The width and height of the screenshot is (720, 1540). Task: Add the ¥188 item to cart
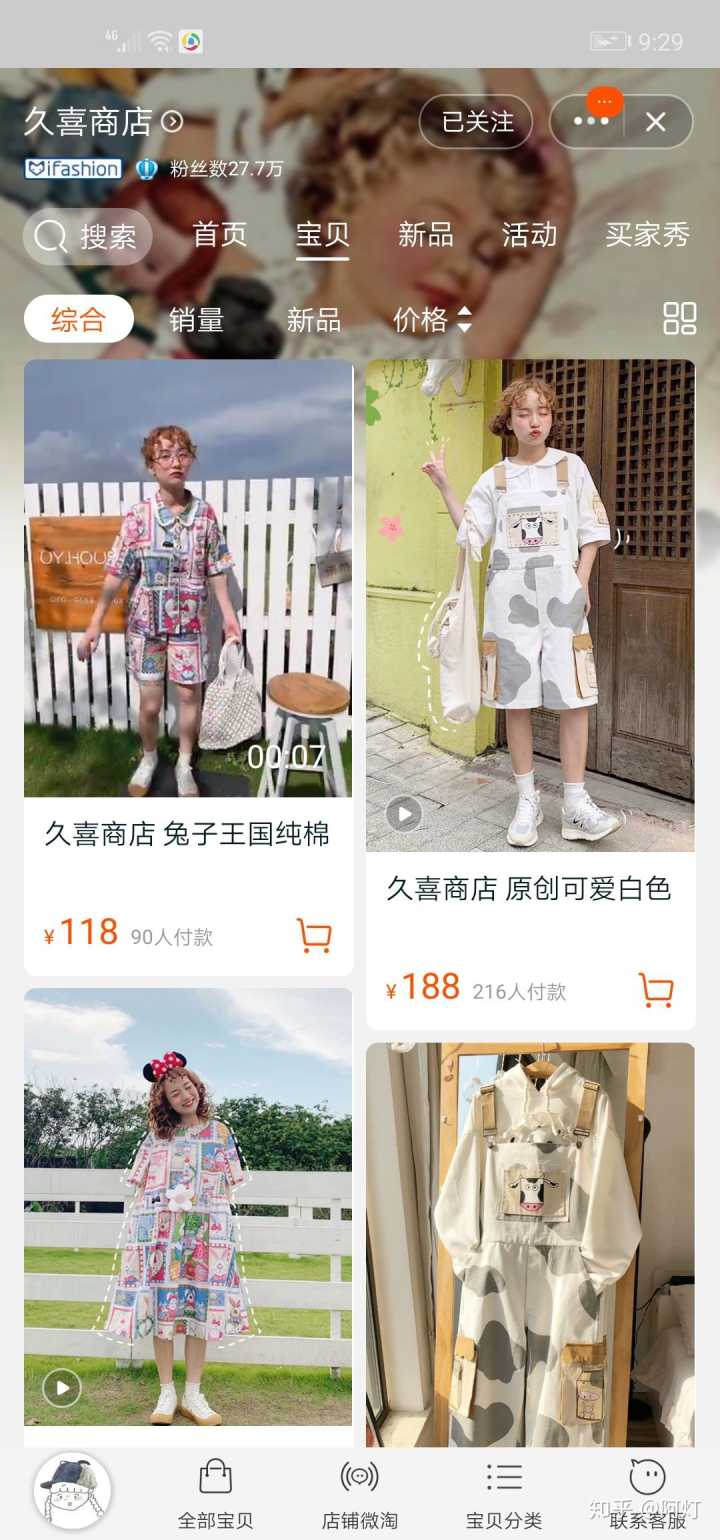(x=656, y=989)
